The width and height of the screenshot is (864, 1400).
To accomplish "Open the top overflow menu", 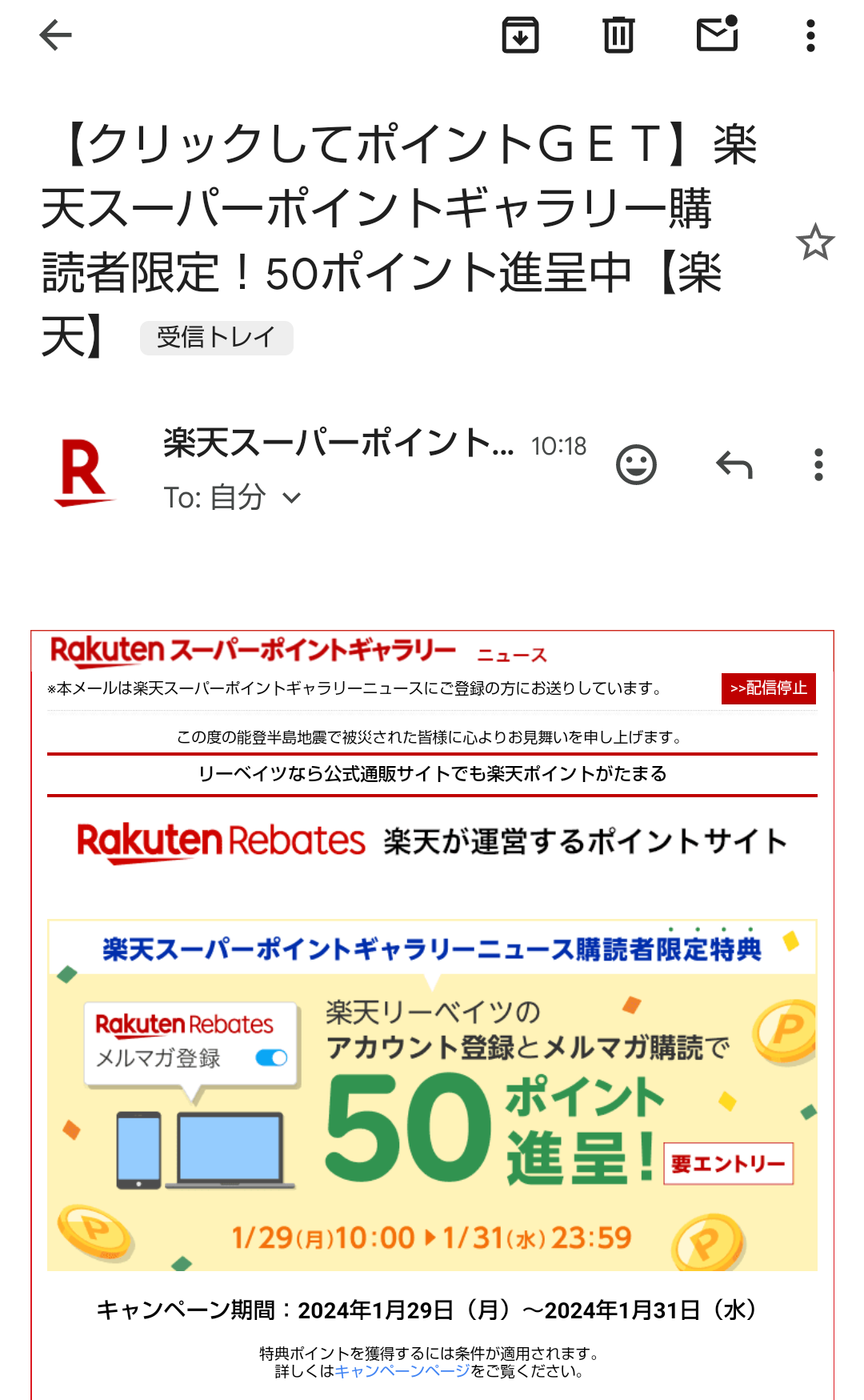I will (810, 35).
